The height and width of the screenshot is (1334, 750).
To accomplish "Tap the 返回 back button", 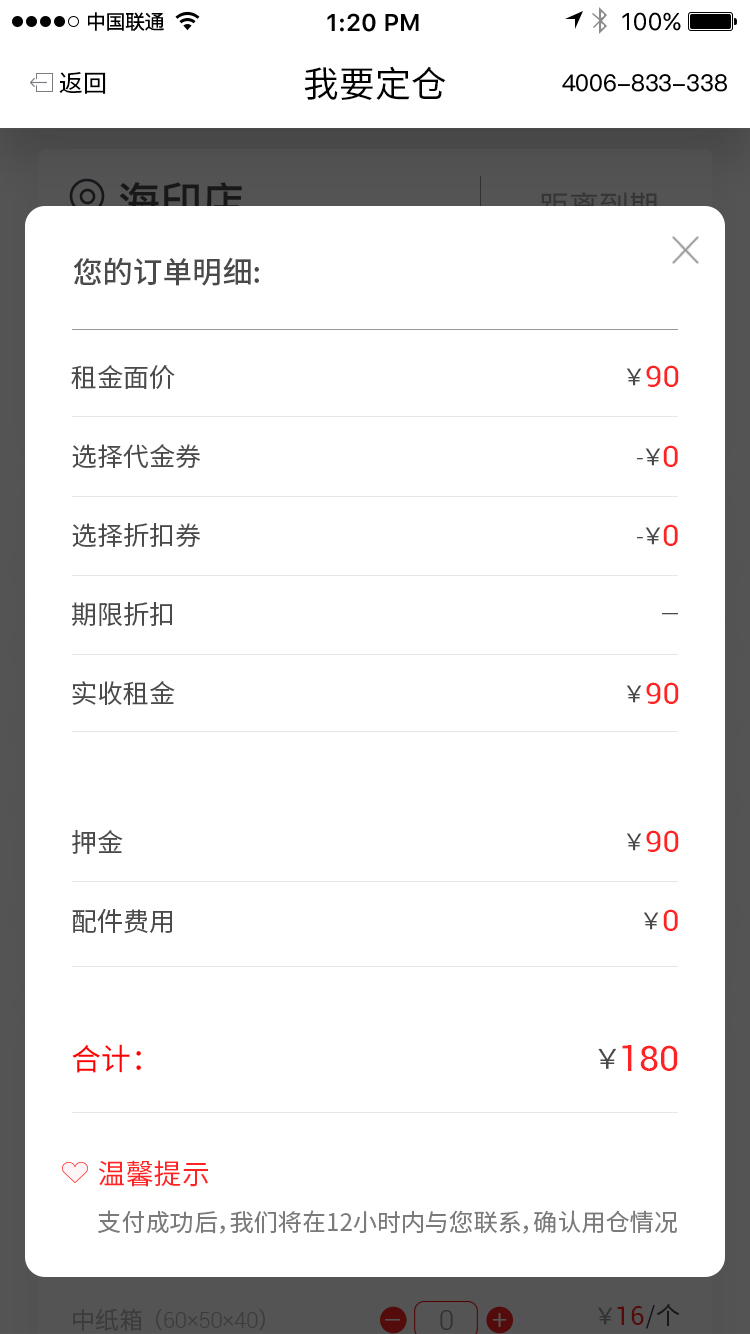I will tap(68, 83).
